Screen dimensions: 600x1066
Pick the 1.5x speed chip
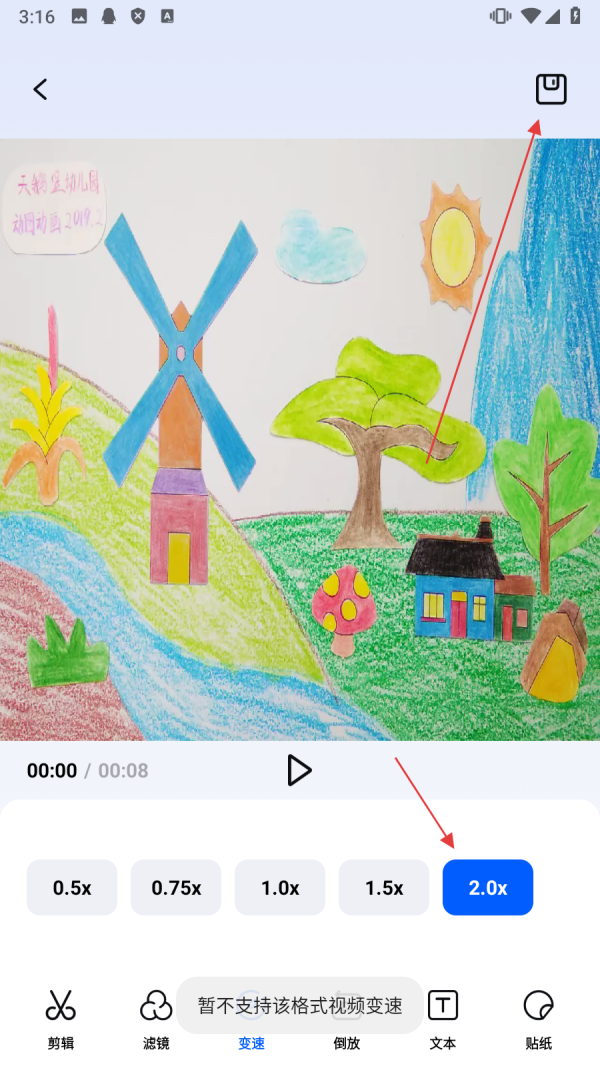pyautogui.click(x=384, y=887)
